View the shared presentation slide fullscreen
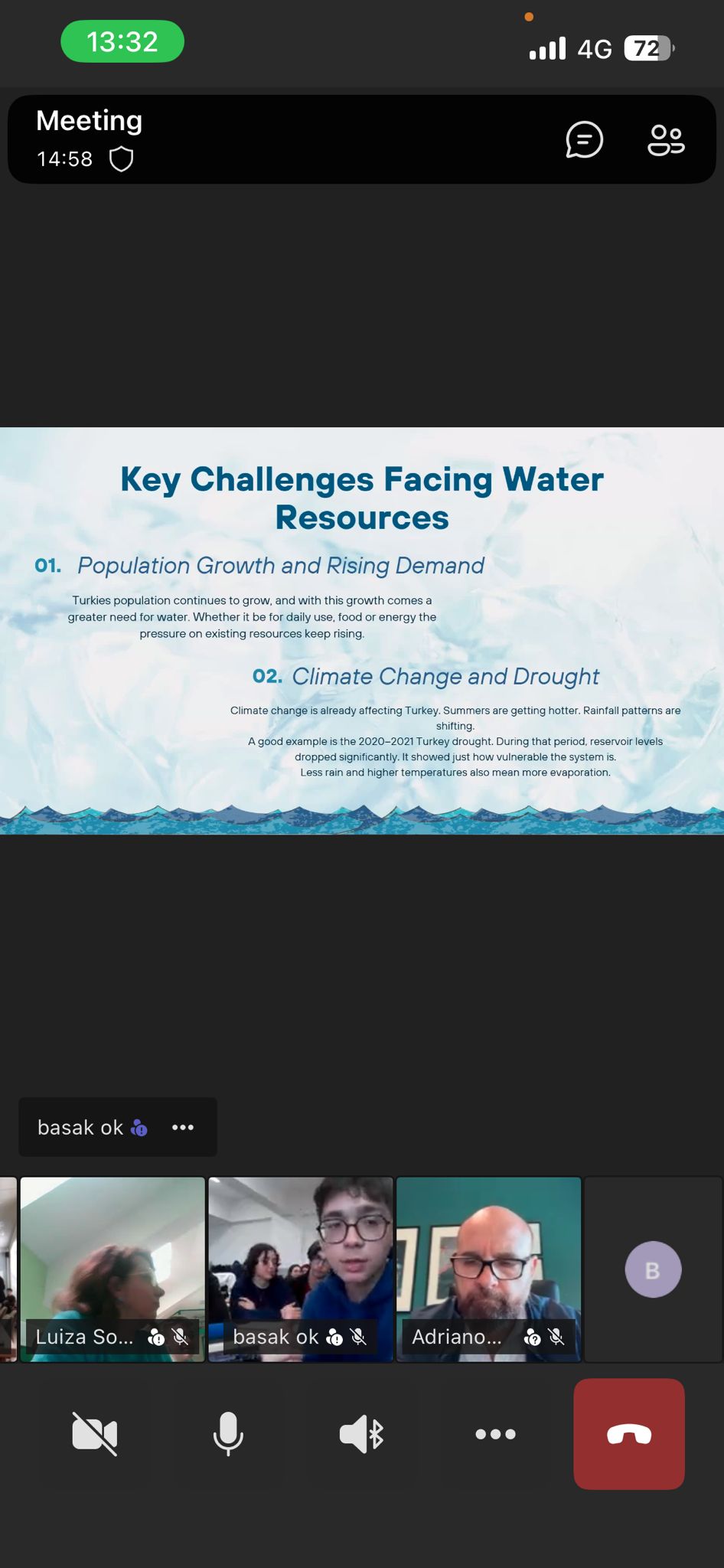Screen dimensions: 724x1568 click(x=362, y=630)
